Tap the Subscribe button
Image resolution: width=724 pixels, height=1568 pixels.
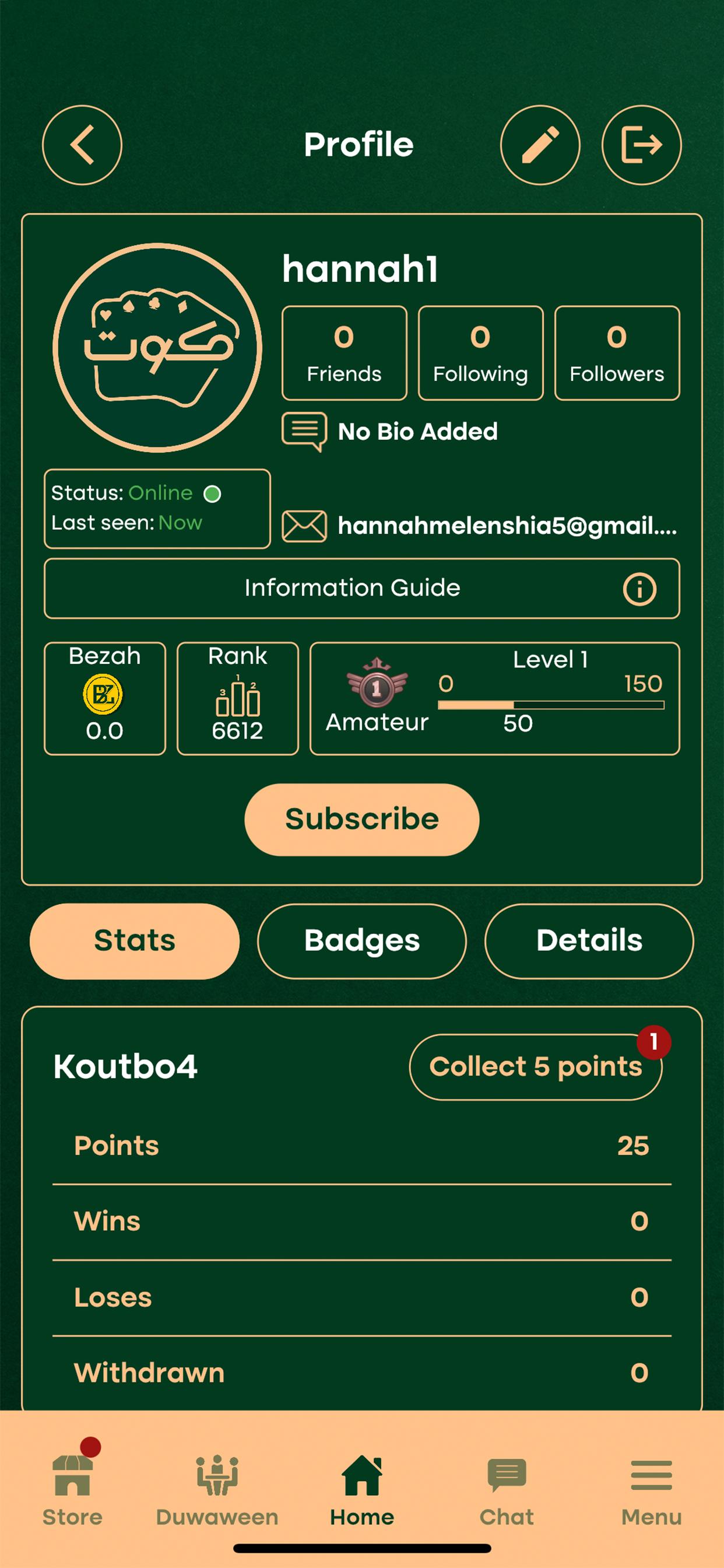[362, 820]
